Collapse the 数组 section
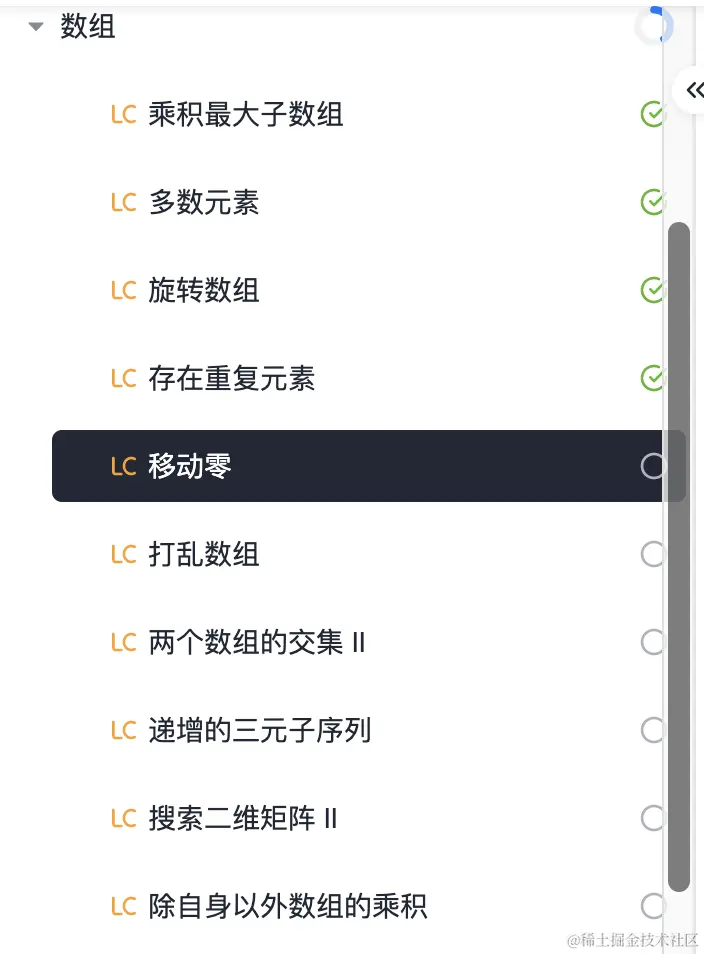This screenshot has height=954, width=704. pos(37,27)
